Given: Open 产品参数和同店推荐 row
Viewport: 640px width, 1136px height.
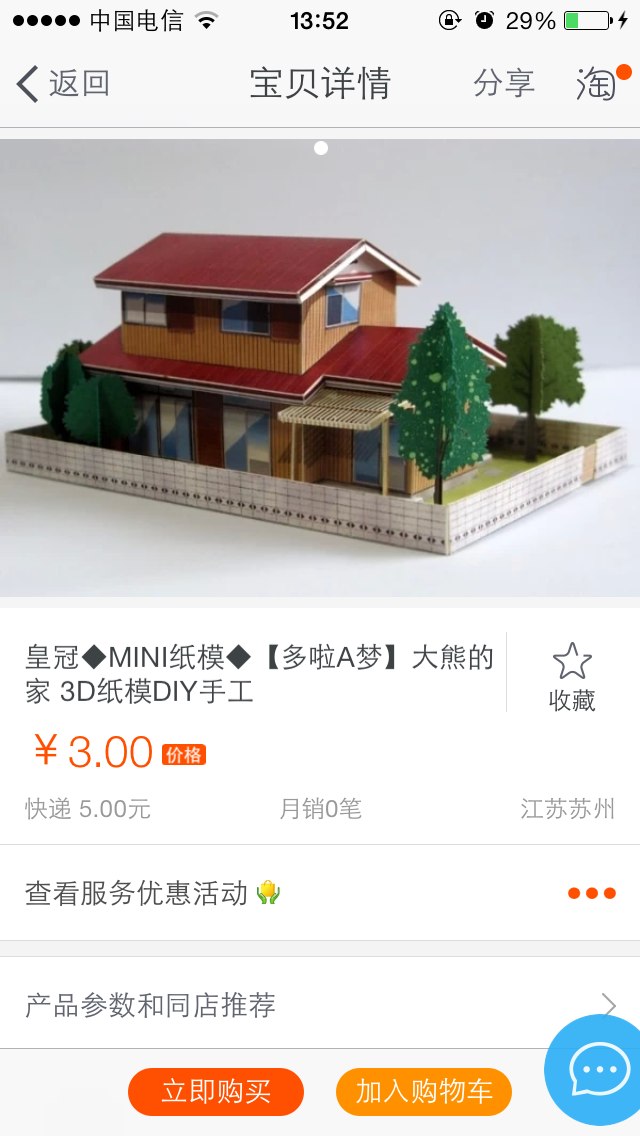Looking at the screenshot, I should click(x=320, y=1004).
